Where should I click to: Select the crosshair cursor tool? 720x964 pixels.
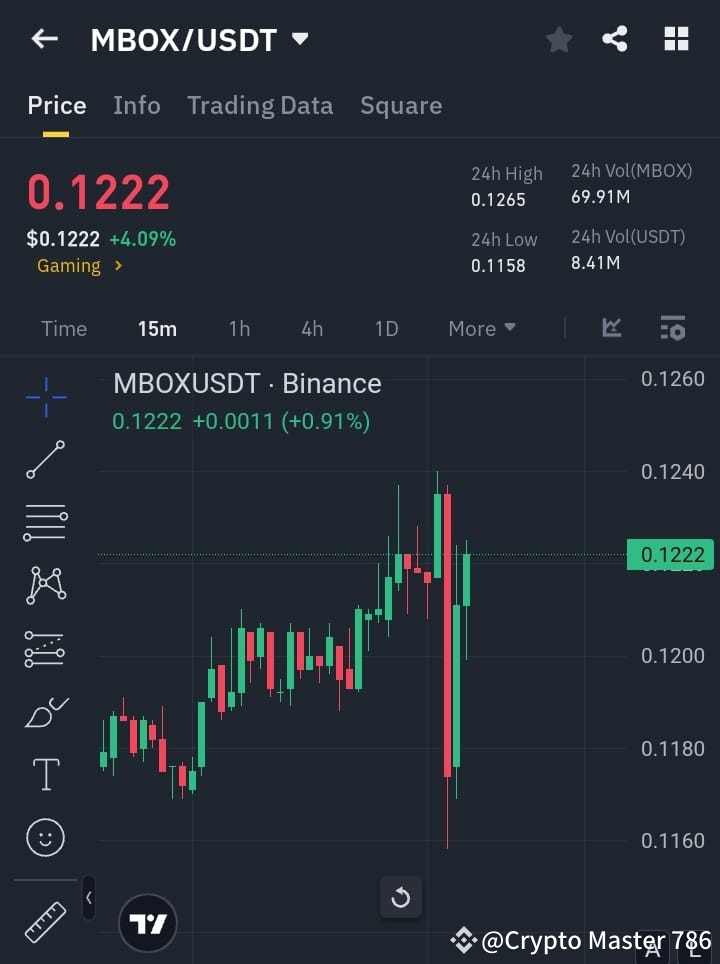coord(44,398)
